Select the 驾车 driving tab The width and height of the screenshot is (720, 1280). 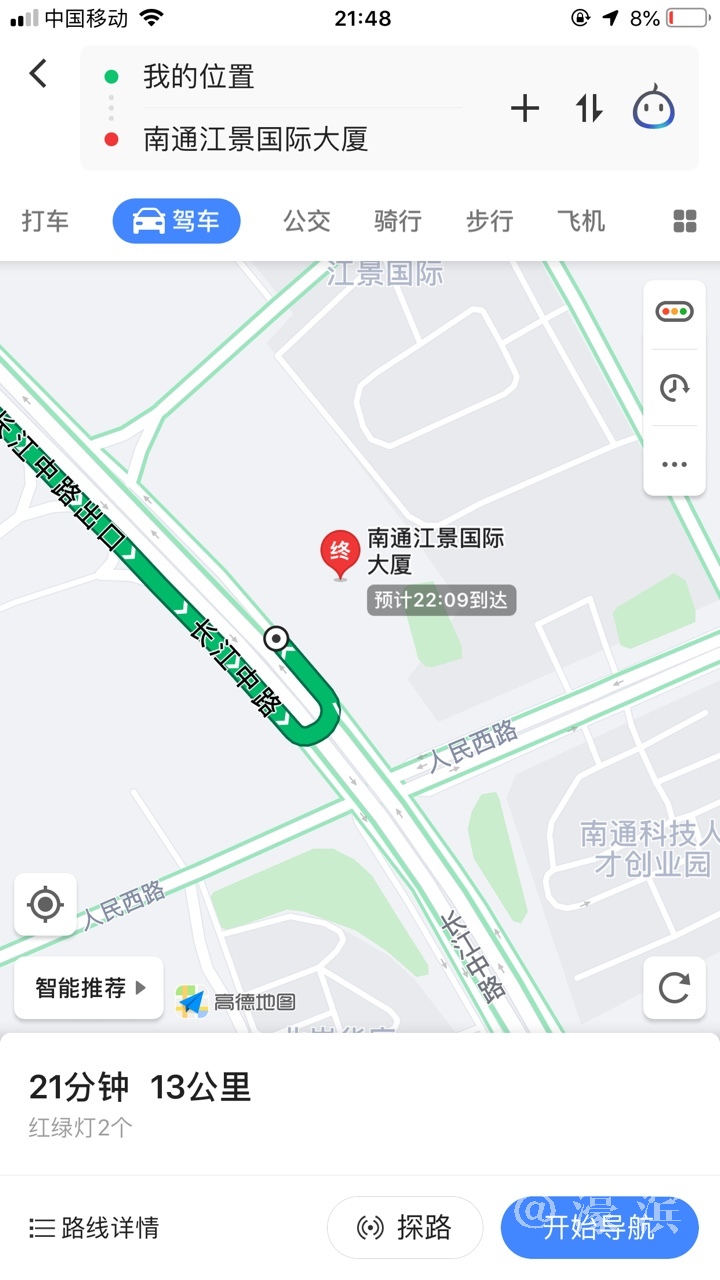[177, 221]
